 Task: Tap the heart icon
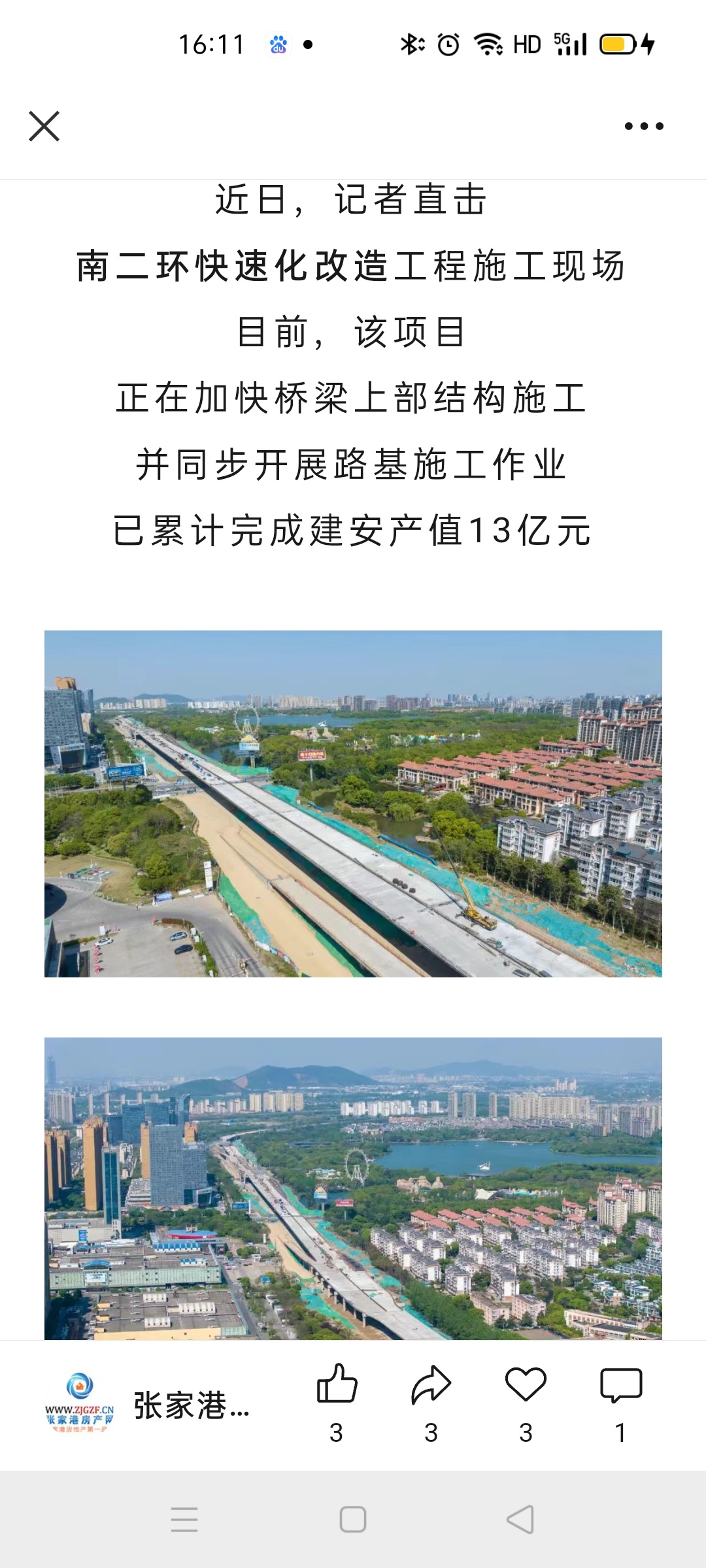(526, 1384)
